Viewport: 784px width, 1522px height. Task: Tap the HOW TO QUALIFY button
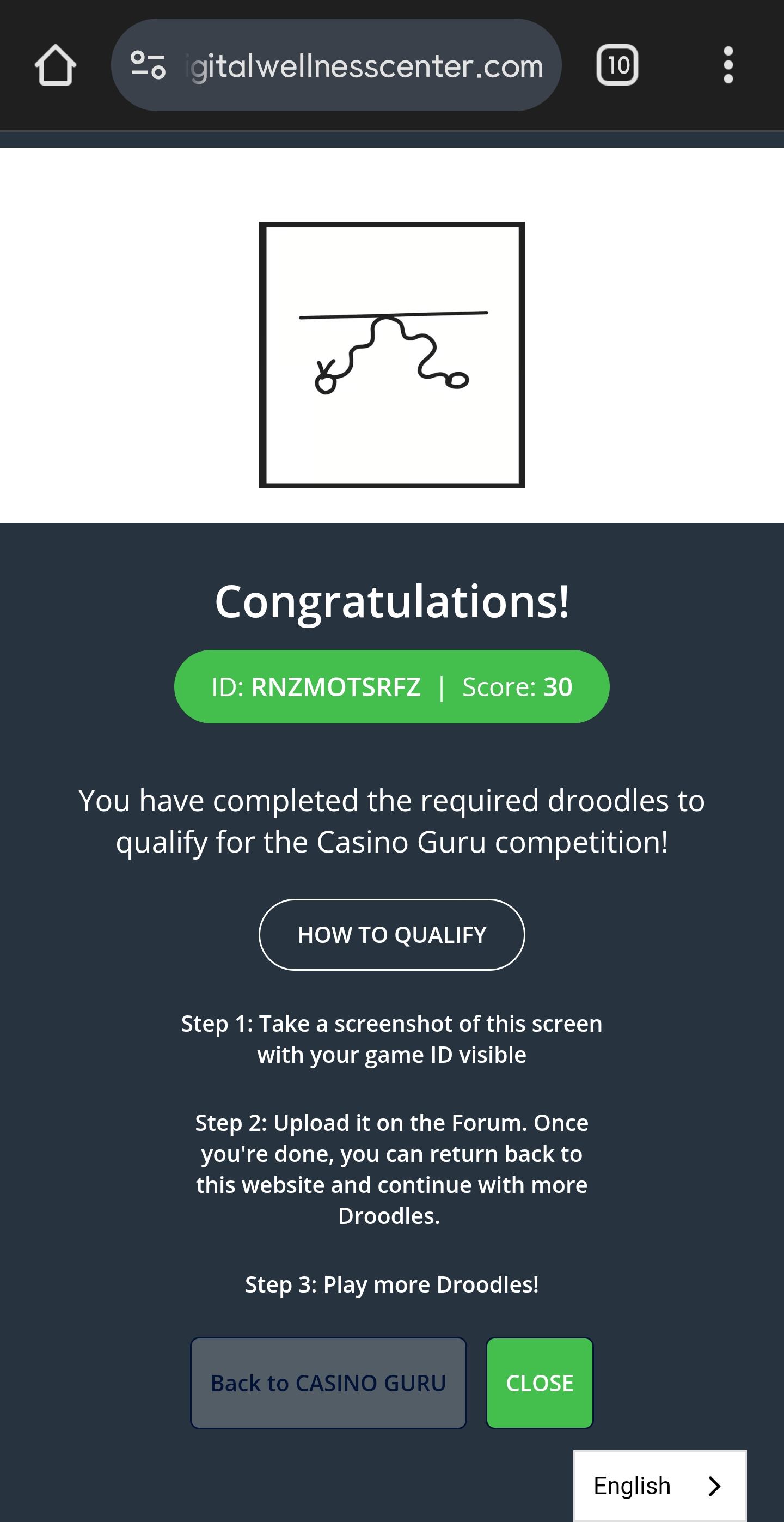pos(391,935)
